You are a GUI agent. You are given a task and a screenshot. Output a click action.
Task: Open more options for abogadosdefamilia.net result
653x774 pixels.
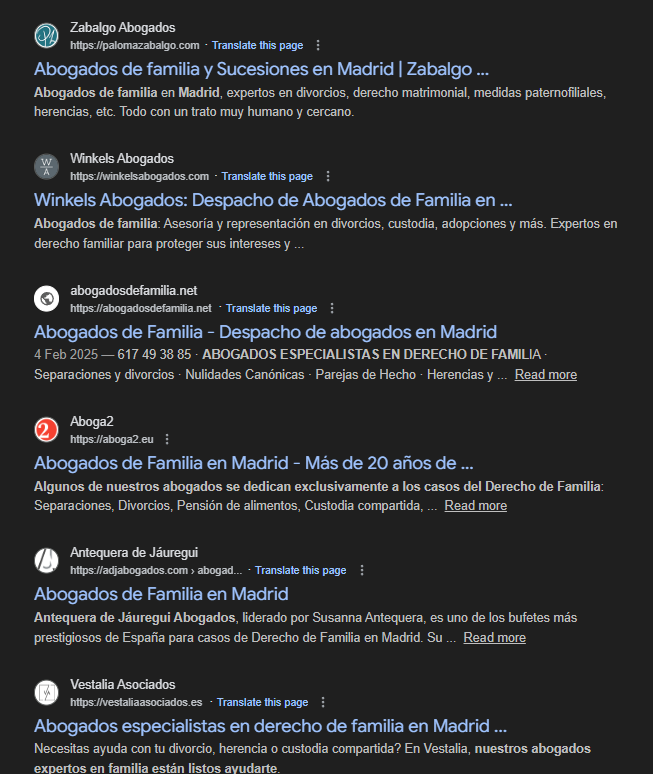pos(332,309)
